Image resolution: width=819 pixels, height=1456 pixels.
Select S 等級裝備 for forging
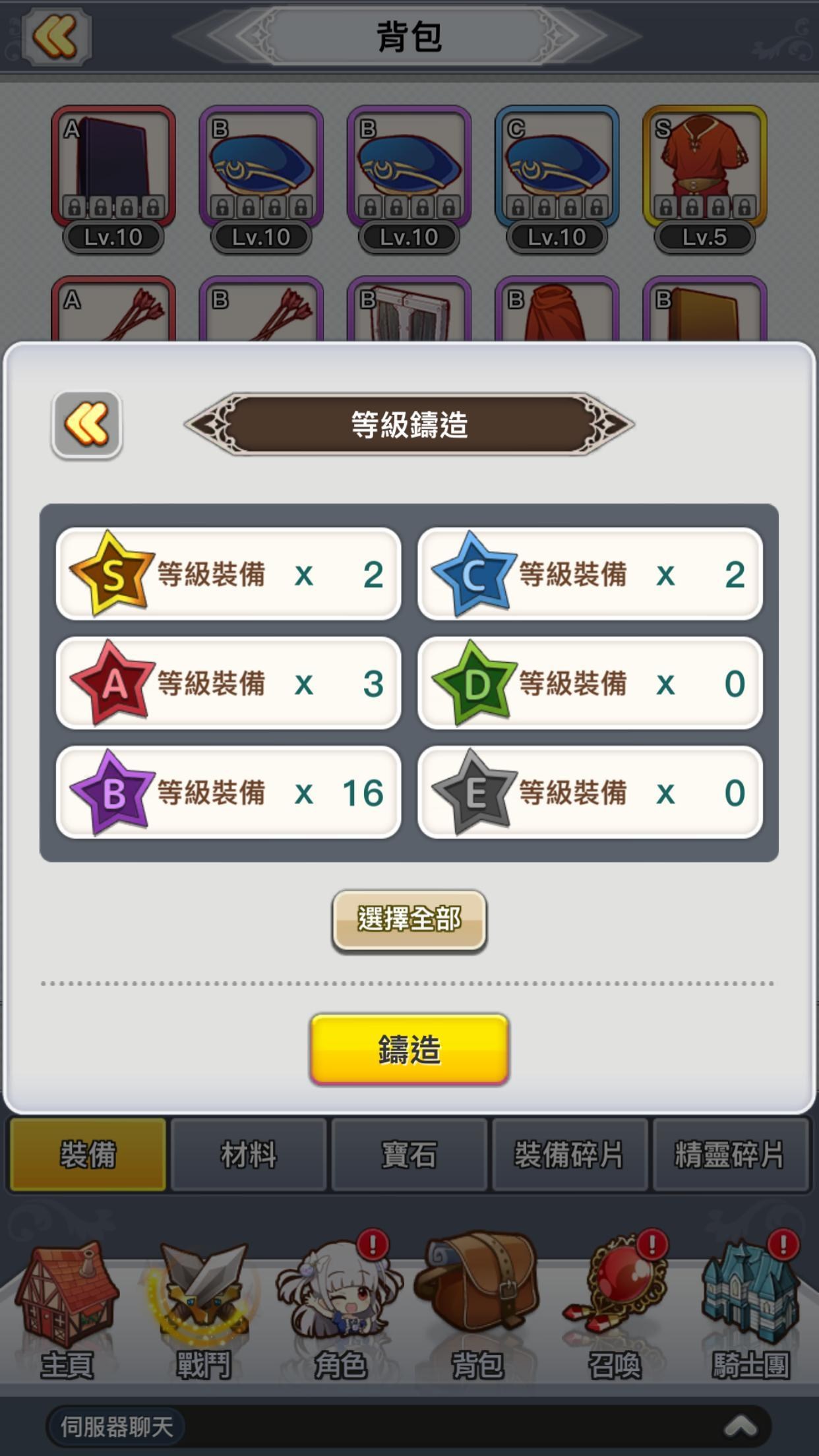click(x=228, y=574)
